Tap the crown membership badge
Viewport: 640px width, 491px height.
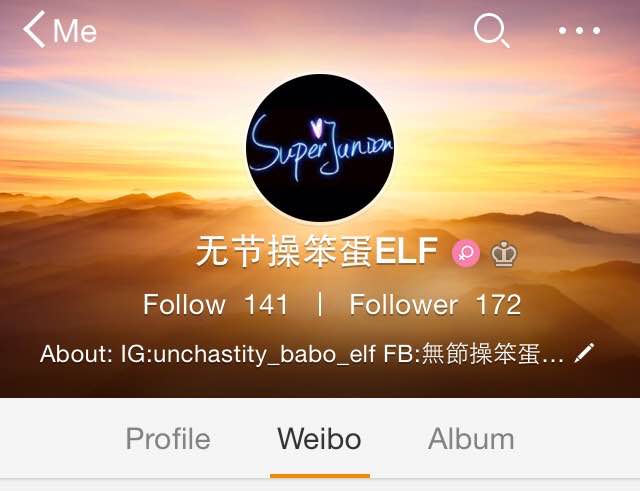(x=504, y=253)
